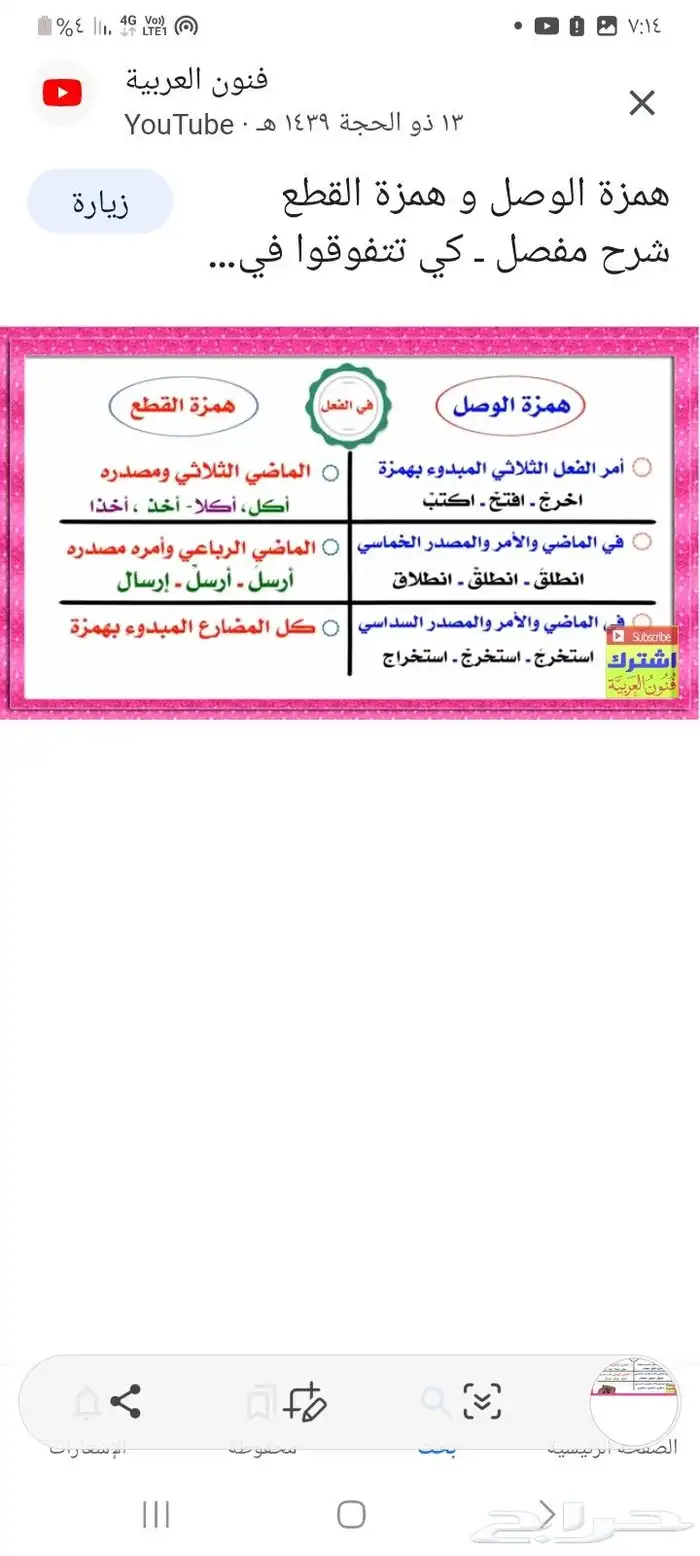Go to the system home screen
700x1556 pixels.
351,1514
